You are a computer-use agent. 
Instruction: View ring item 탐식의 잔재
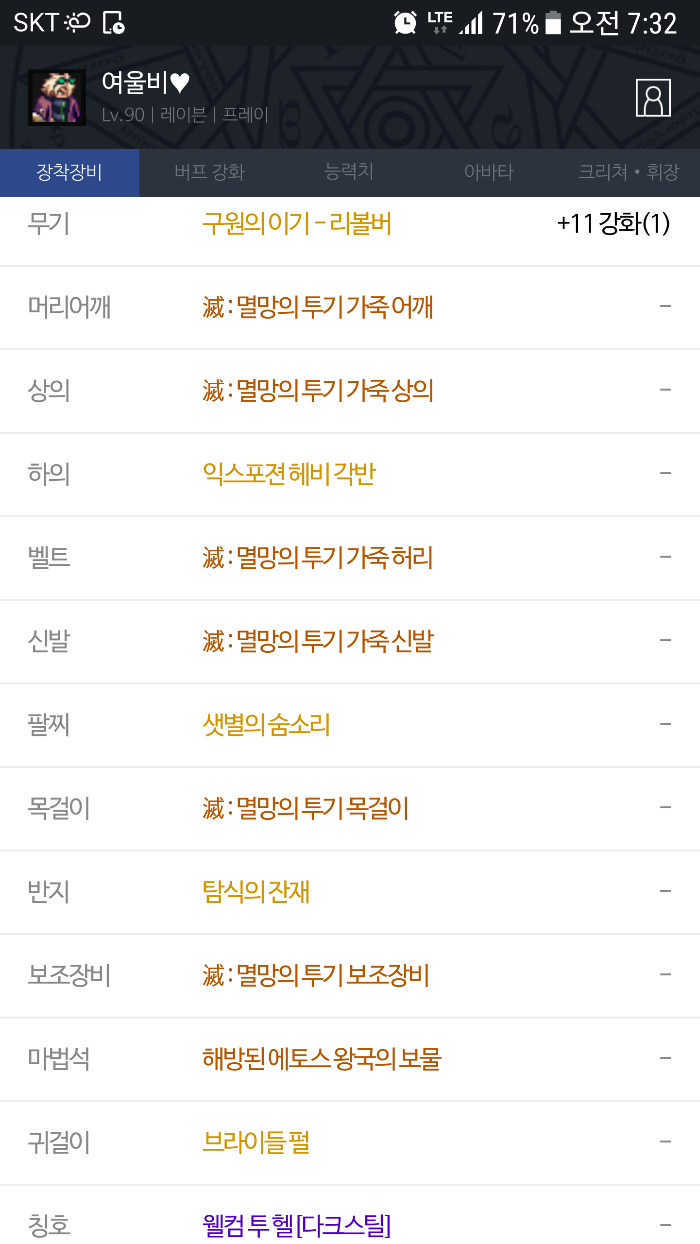[x=256, y=891]
